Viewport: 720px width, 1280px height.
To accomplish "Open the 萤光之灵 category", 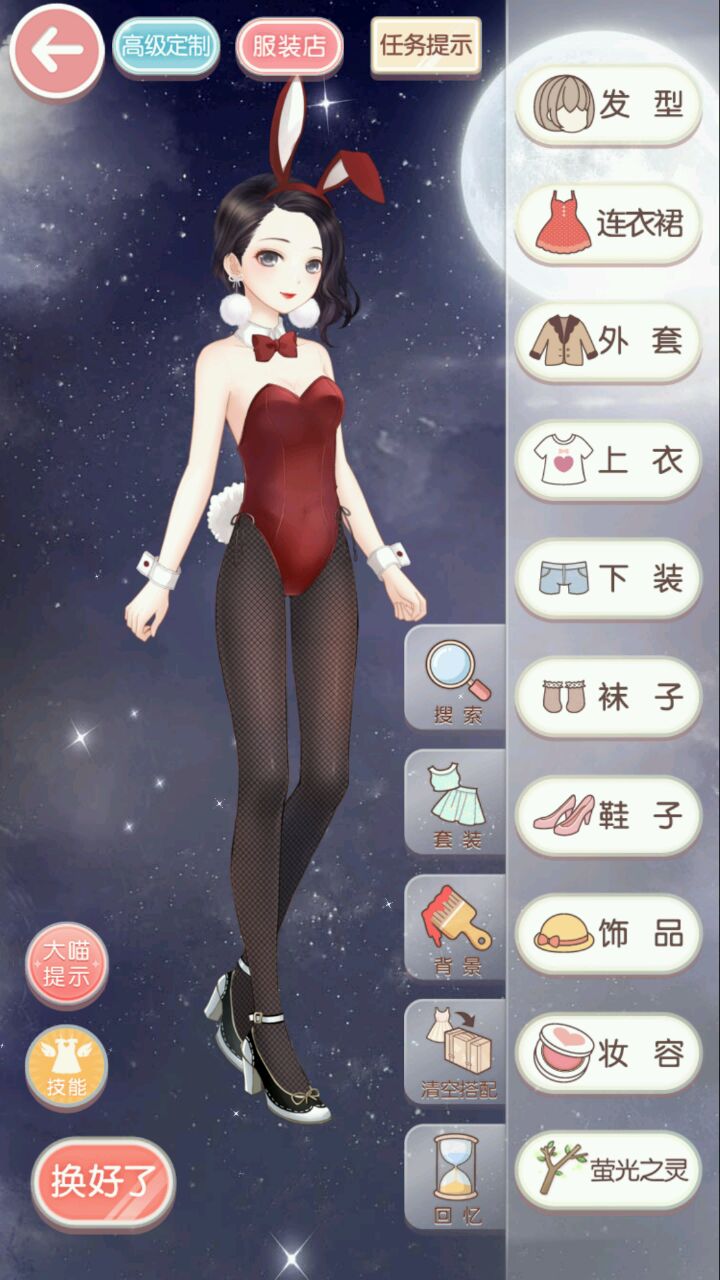I will point(608,1170).
